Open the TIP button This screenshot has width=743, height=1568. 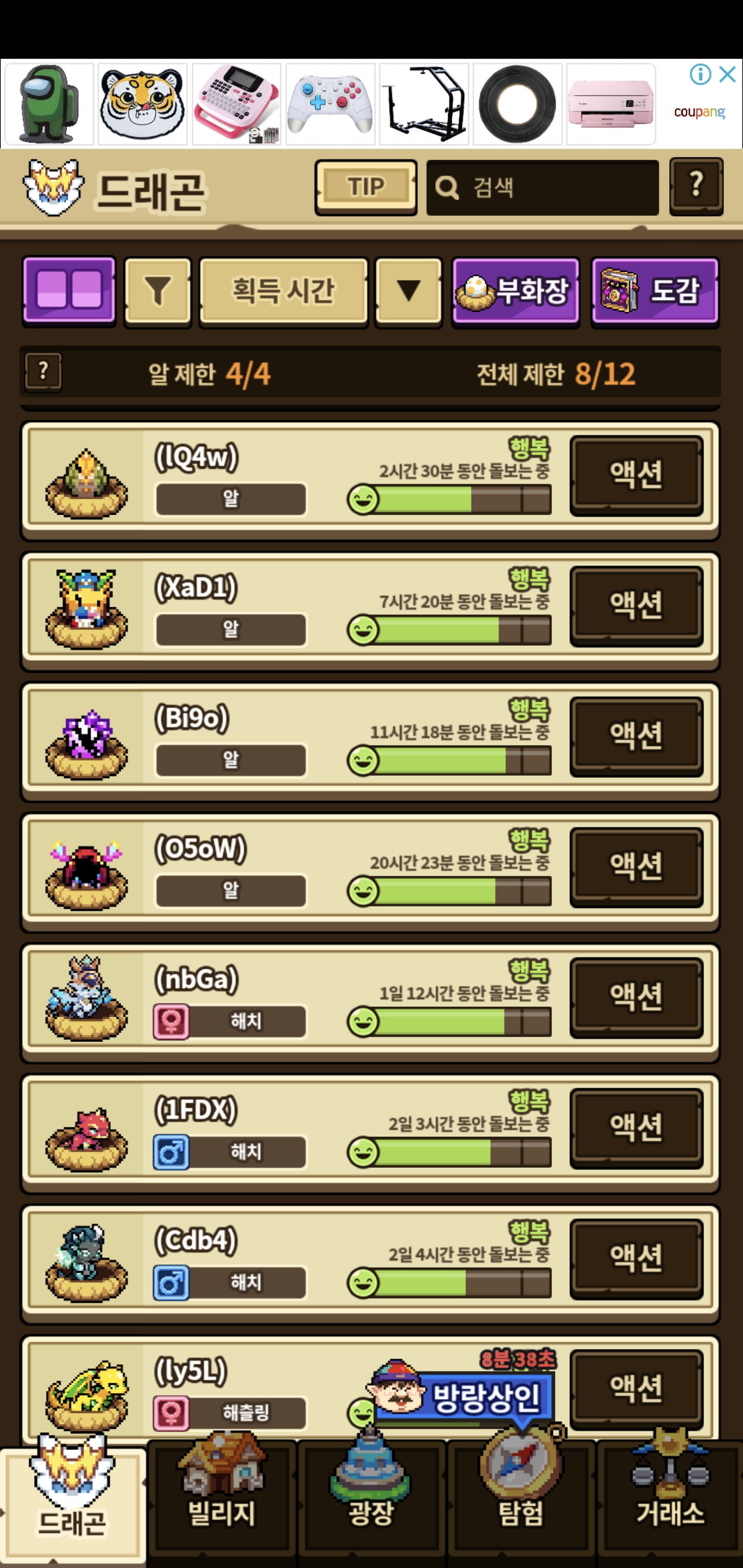[x=365, y=187]
